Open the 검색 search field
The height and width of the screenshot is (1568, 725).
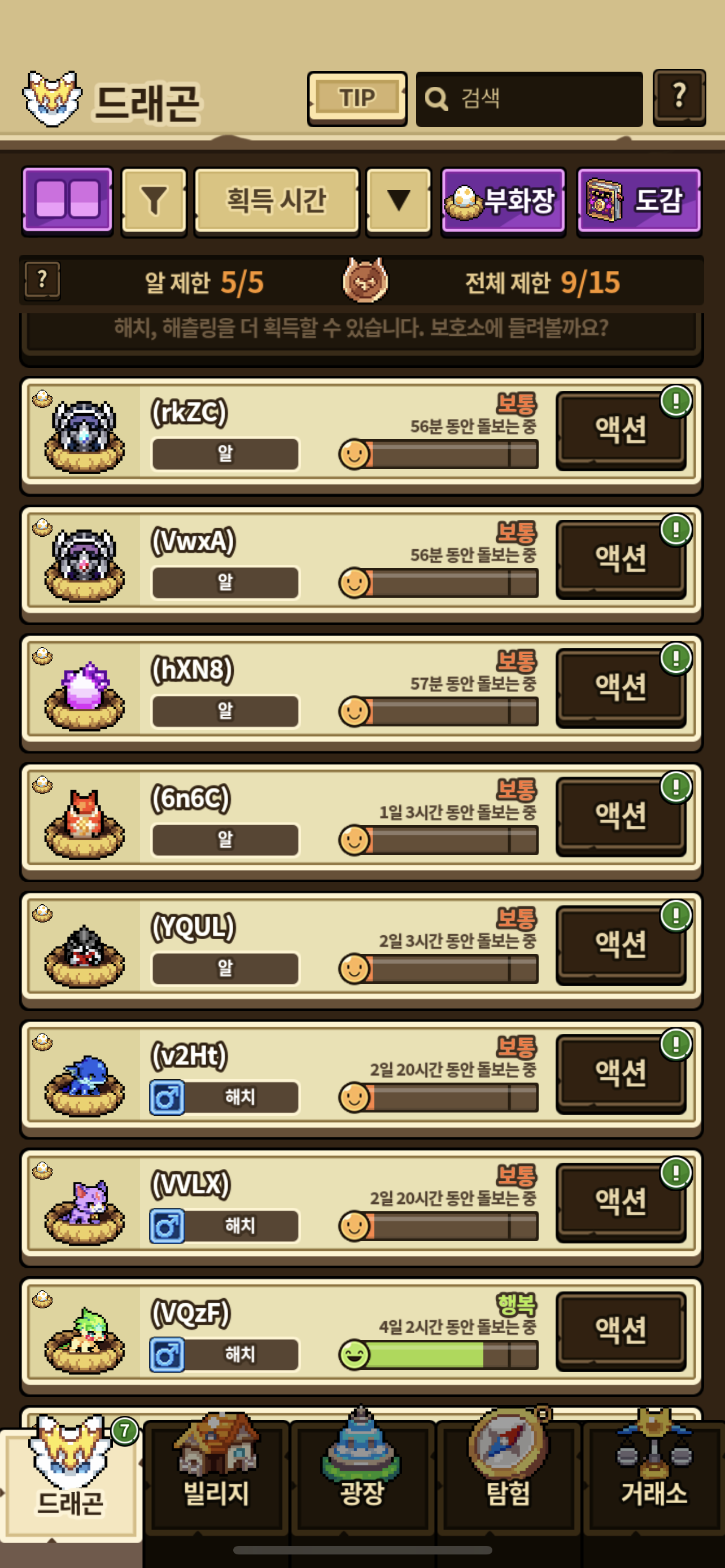click(529, 99)
